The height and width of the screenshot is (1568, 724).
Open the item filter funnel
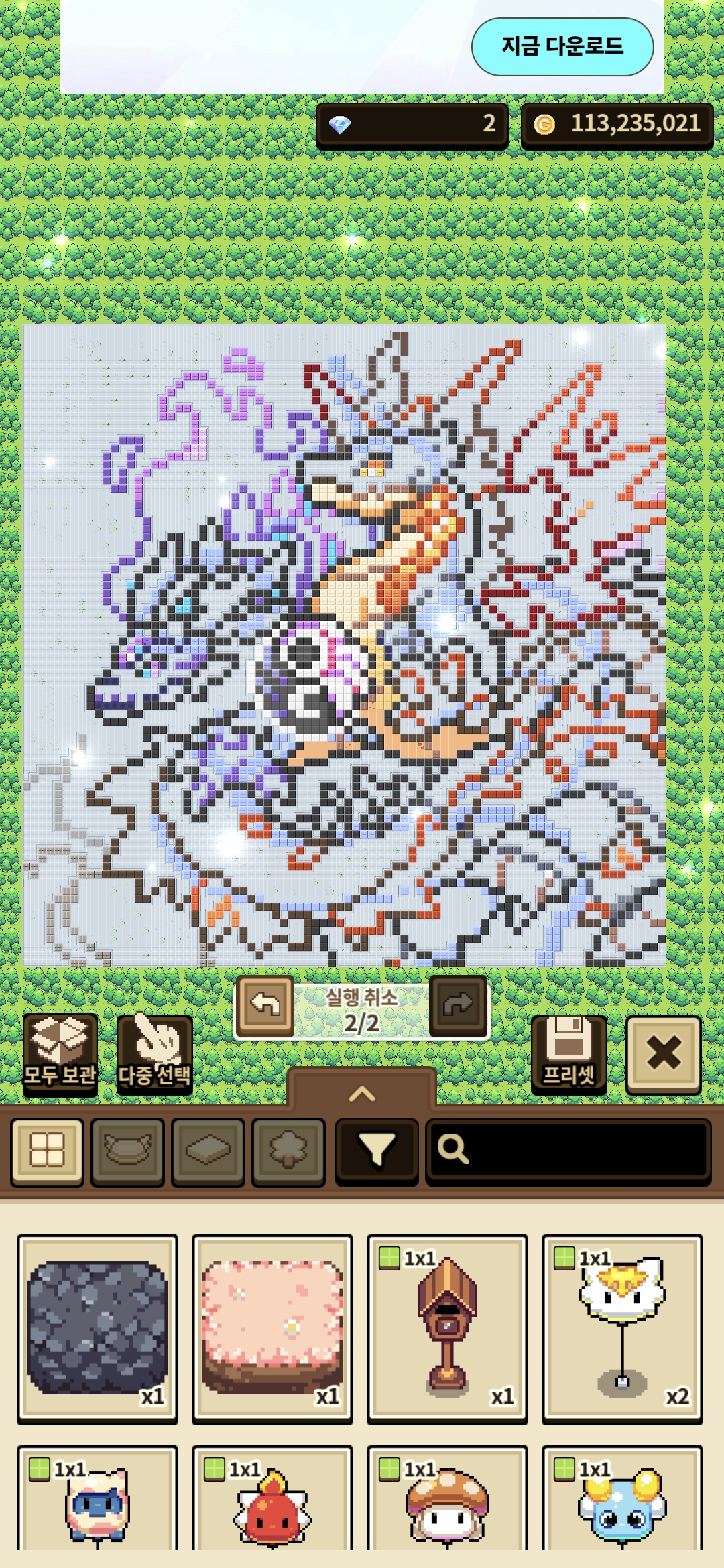(x=377, y=1152)
